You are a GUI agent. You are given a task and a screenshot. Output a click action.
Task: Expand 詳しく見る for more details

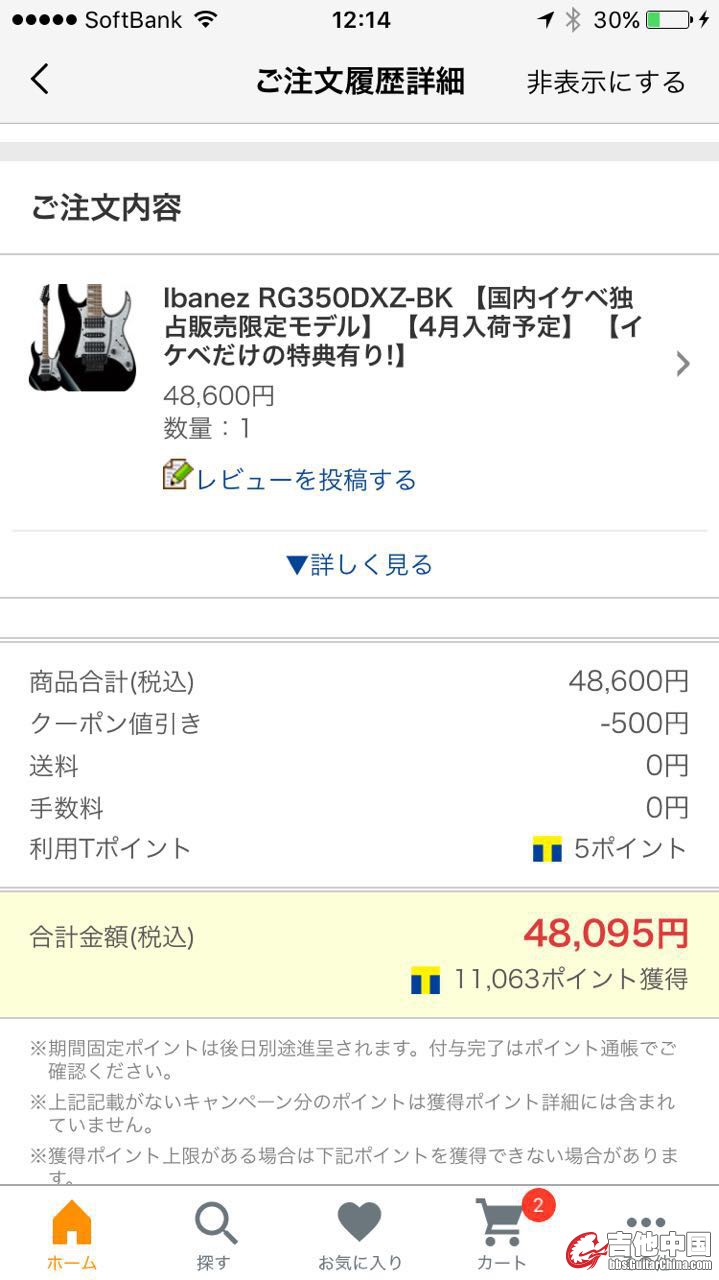(359, 565)
